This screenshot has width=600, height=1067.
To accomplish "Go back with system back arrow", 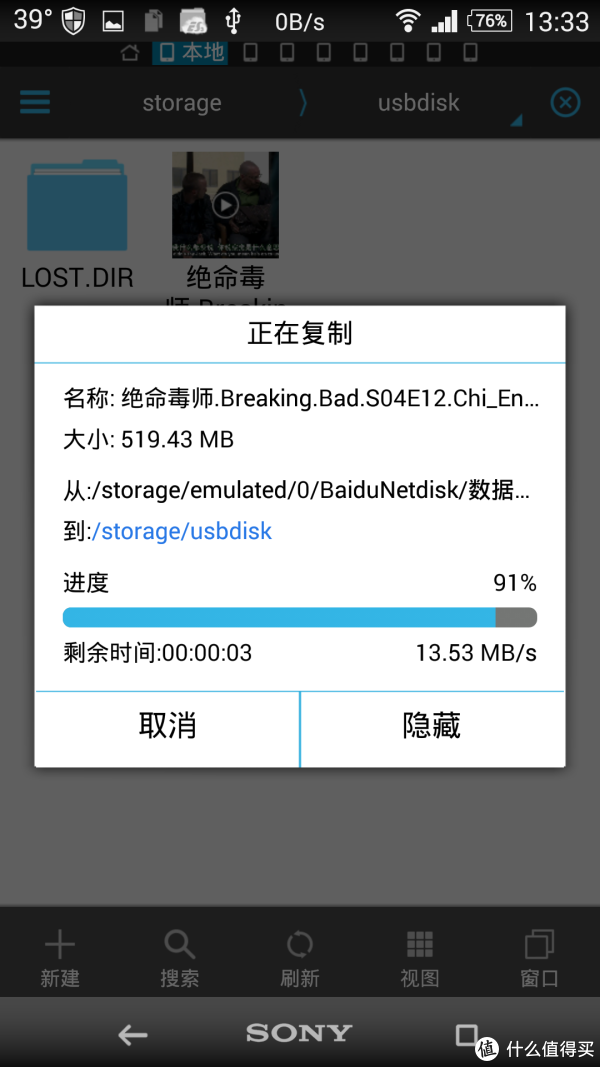I will (x=132, y=1035).
